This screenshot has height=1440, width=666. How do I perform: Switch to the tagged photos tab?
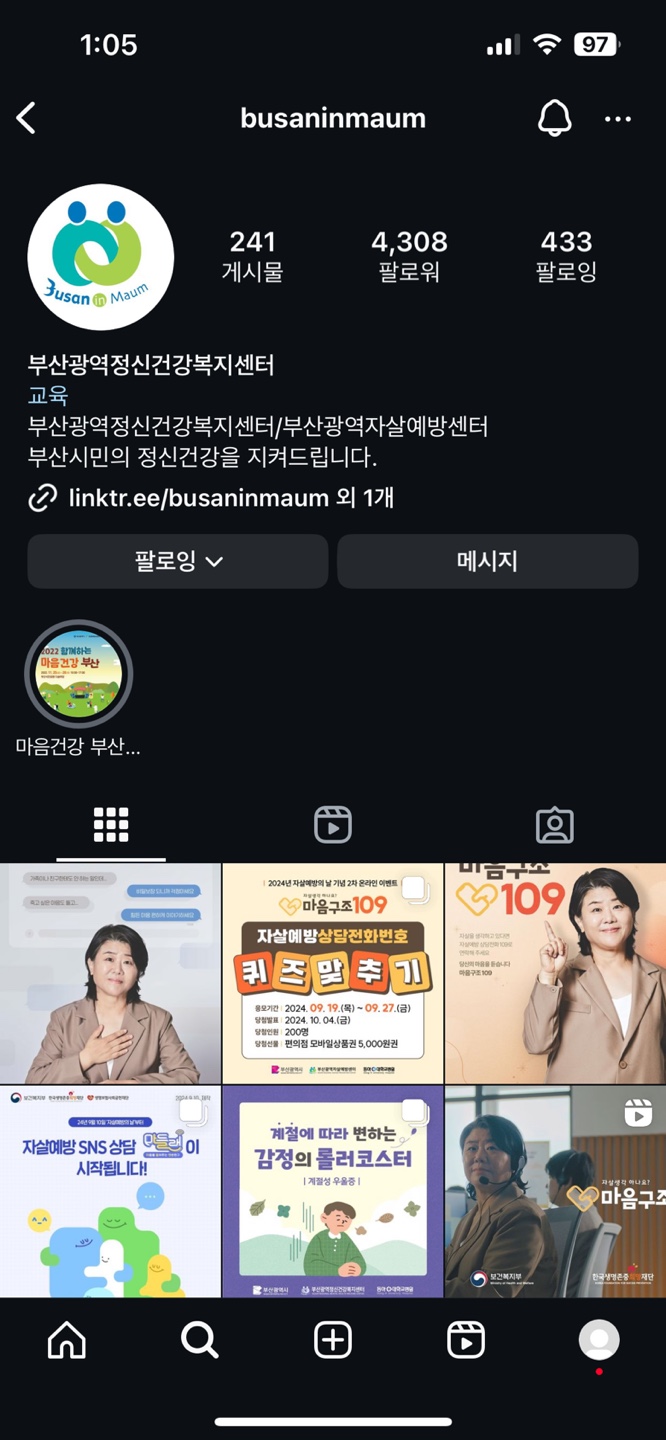tap(554, 825)
